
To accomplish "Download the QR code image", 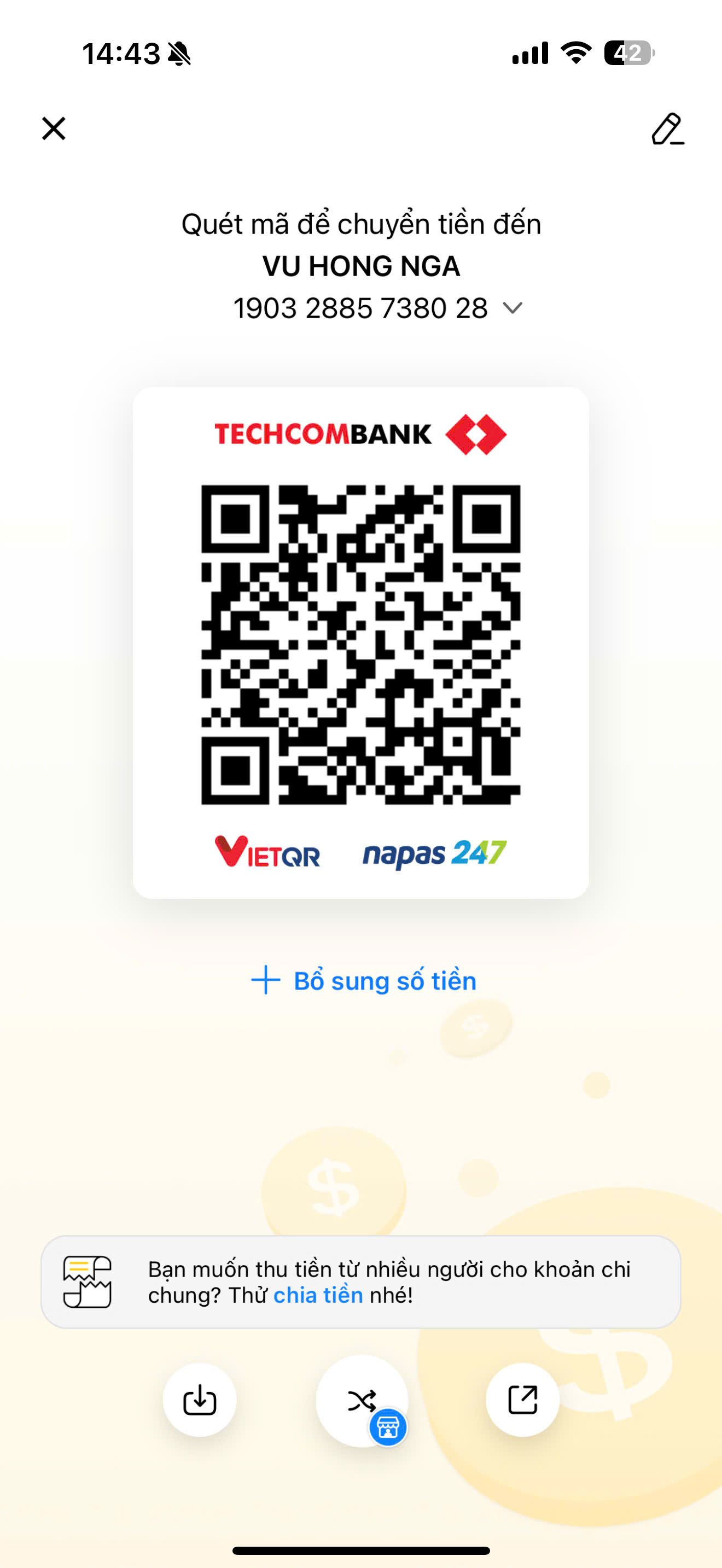I will tap(200, 1400).
